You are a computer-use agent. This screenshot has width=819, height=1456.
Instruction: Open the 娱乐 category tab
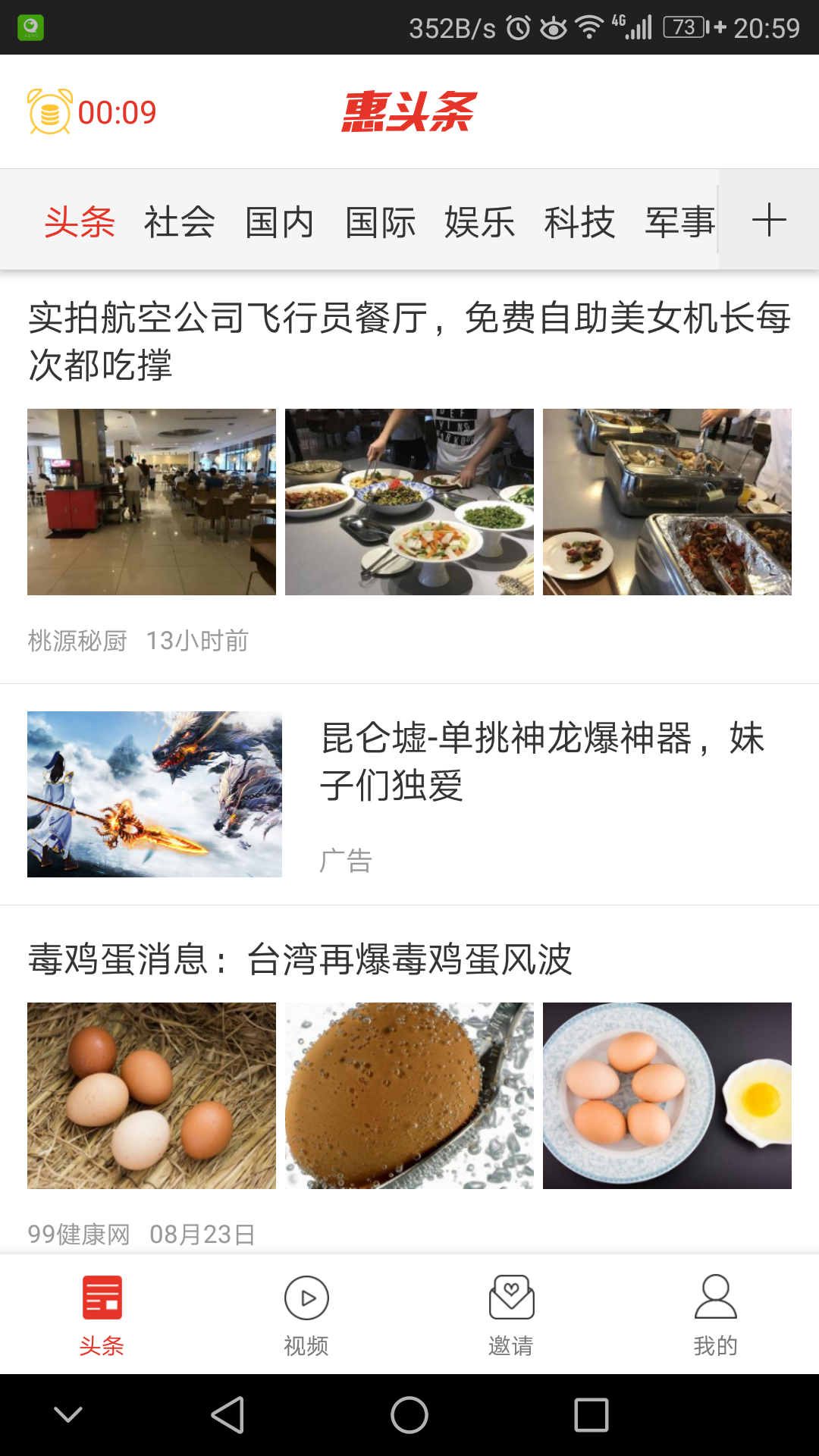click(479, 222)
